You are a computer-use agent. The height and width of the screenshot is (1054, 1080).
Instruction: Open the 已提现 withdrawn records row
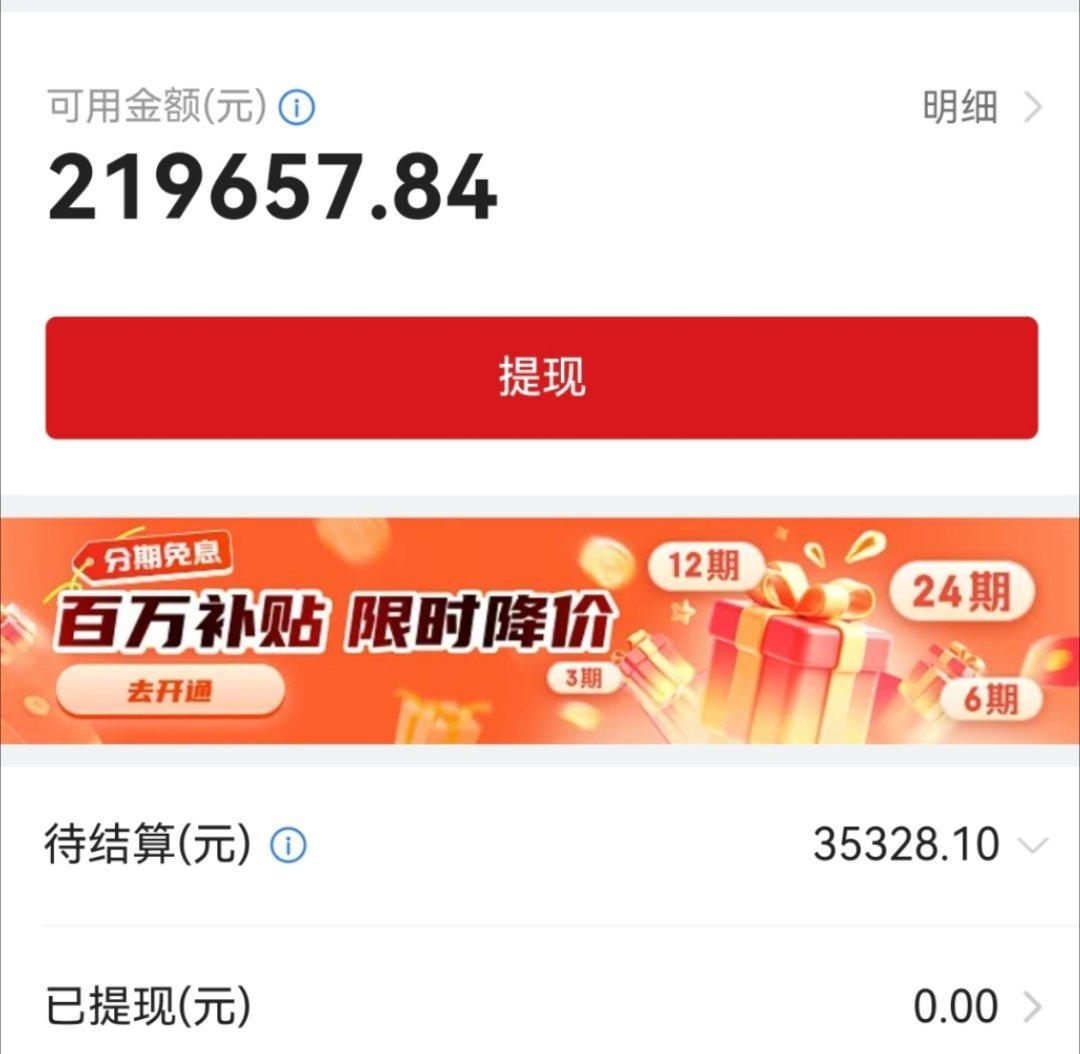pyautogui.click(x=1030, y=1006)
